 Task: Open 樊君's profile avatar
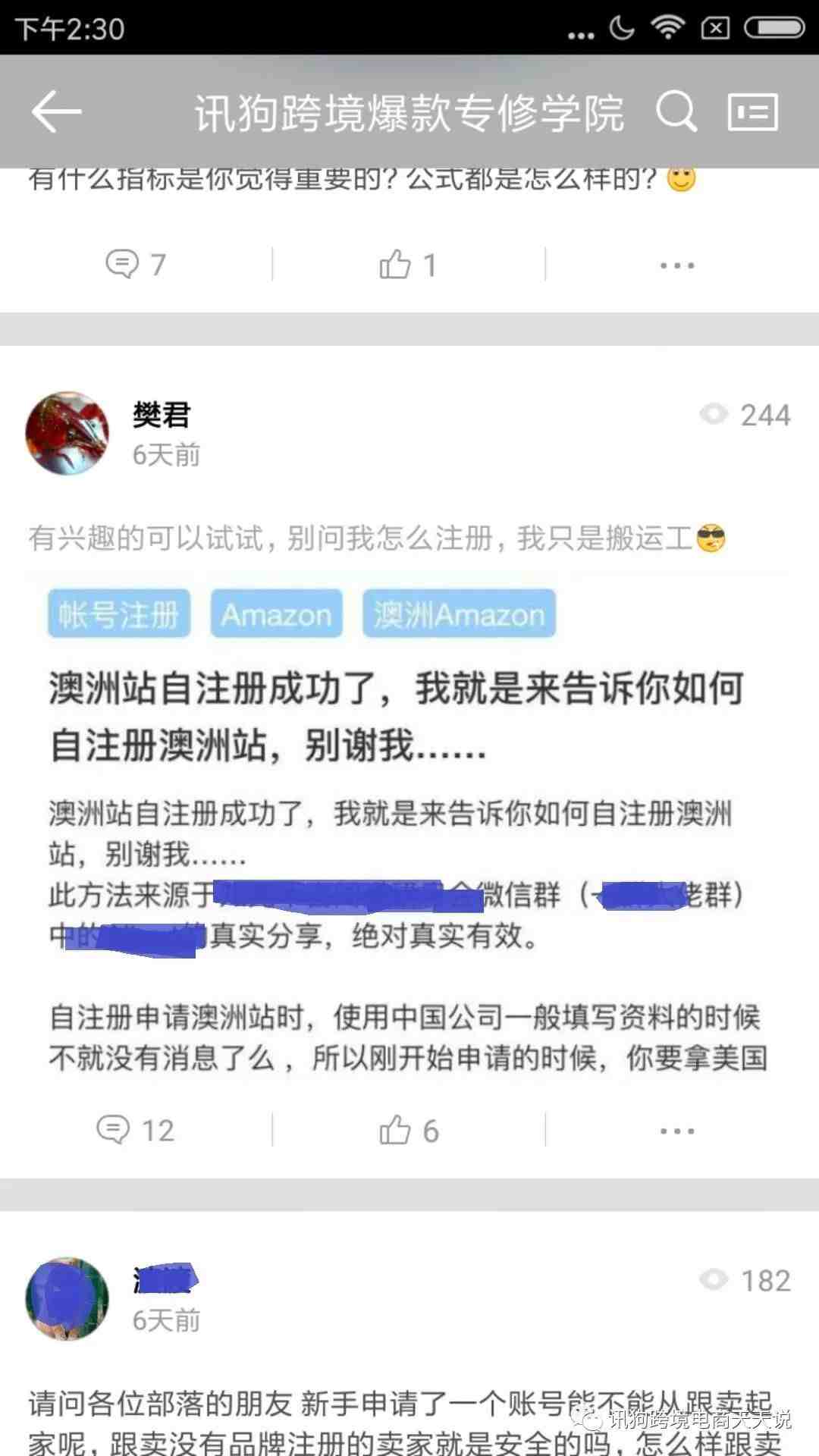tap(67, 434)
